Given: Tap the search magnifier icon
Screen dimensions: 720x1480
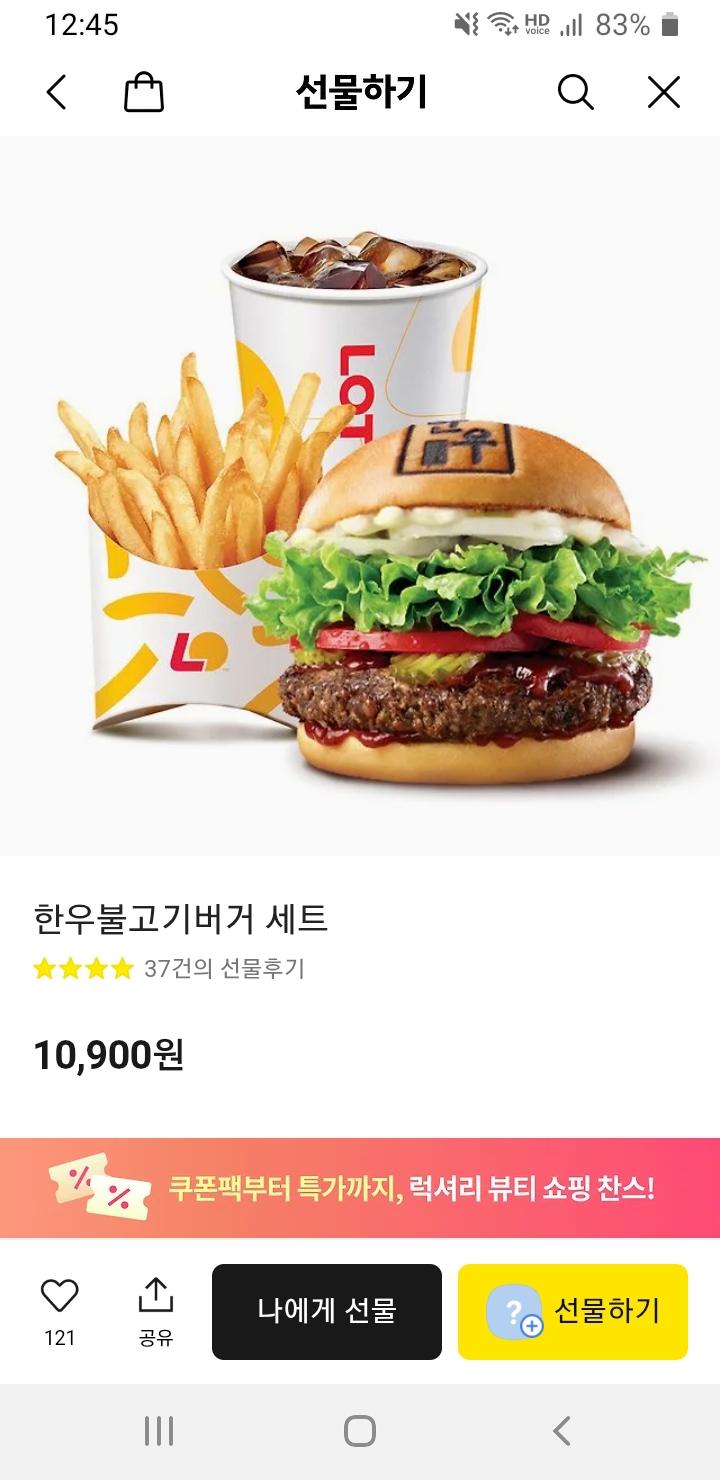Looking at the screenshot, I should tap(575, 91).
